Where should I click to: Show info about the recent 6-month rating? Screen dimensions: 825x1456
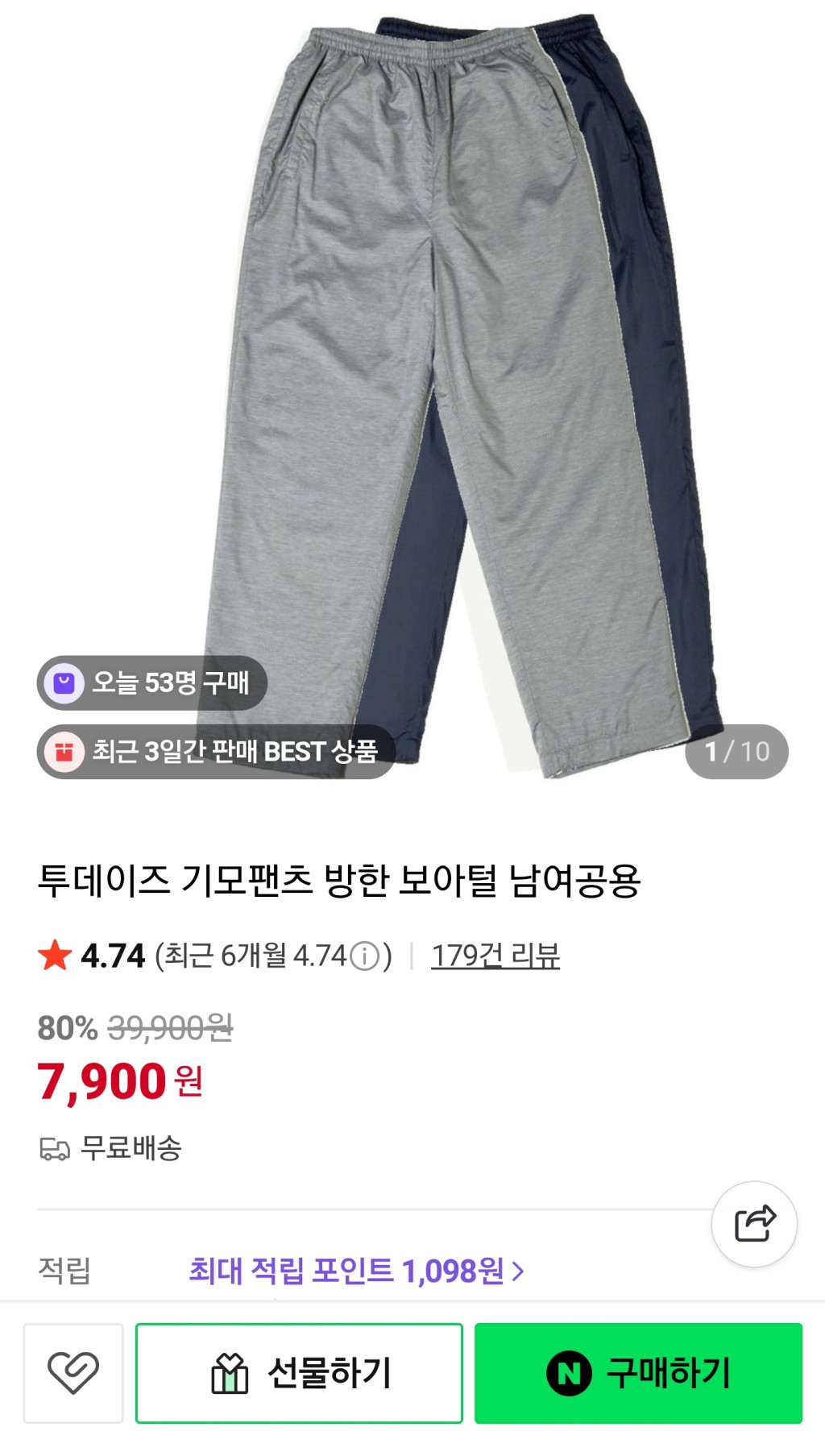pyautogui.click(x=365, y=956)
